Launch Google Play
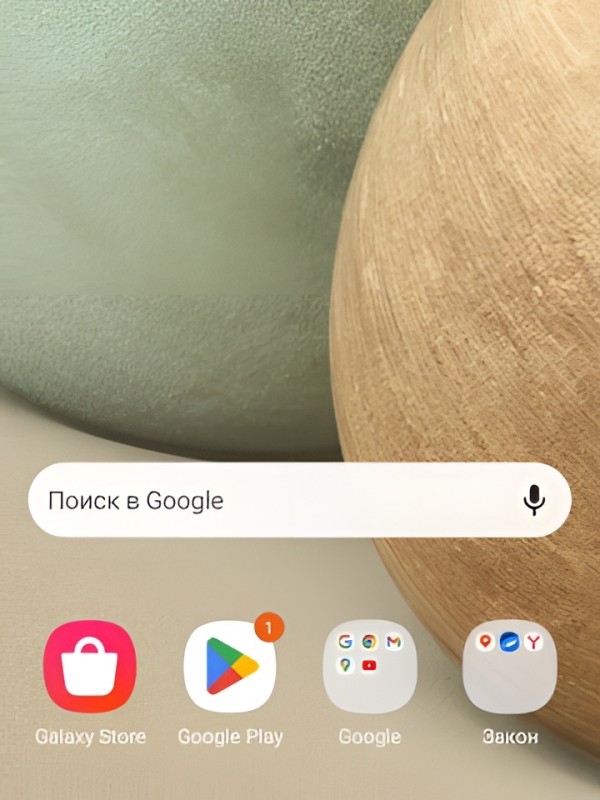Viewport: 600px width, 800px height. pyautogui.click(x=230, y=667)
